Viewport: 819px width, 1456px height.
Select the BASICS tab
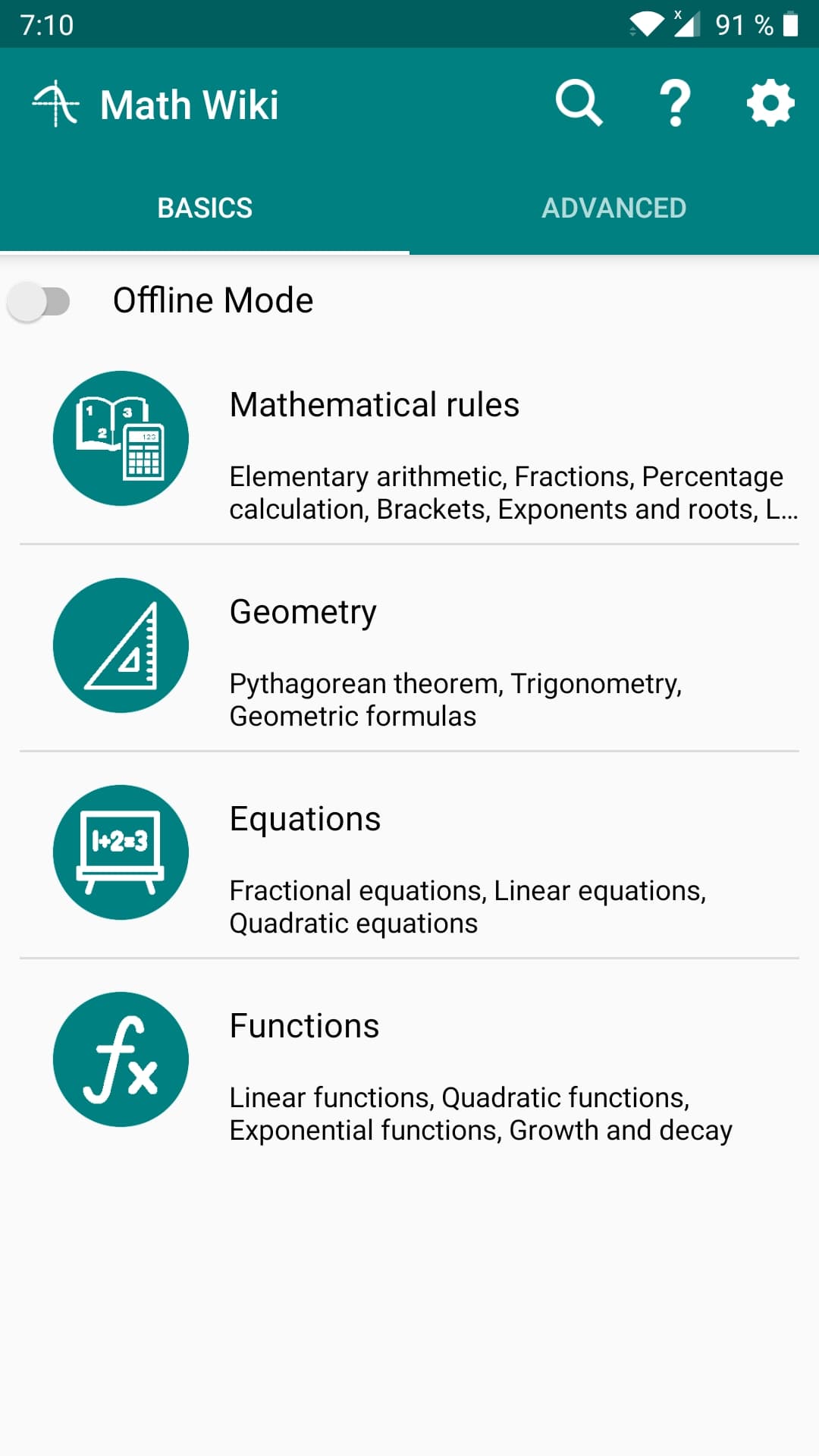click(x=205, y=207)
